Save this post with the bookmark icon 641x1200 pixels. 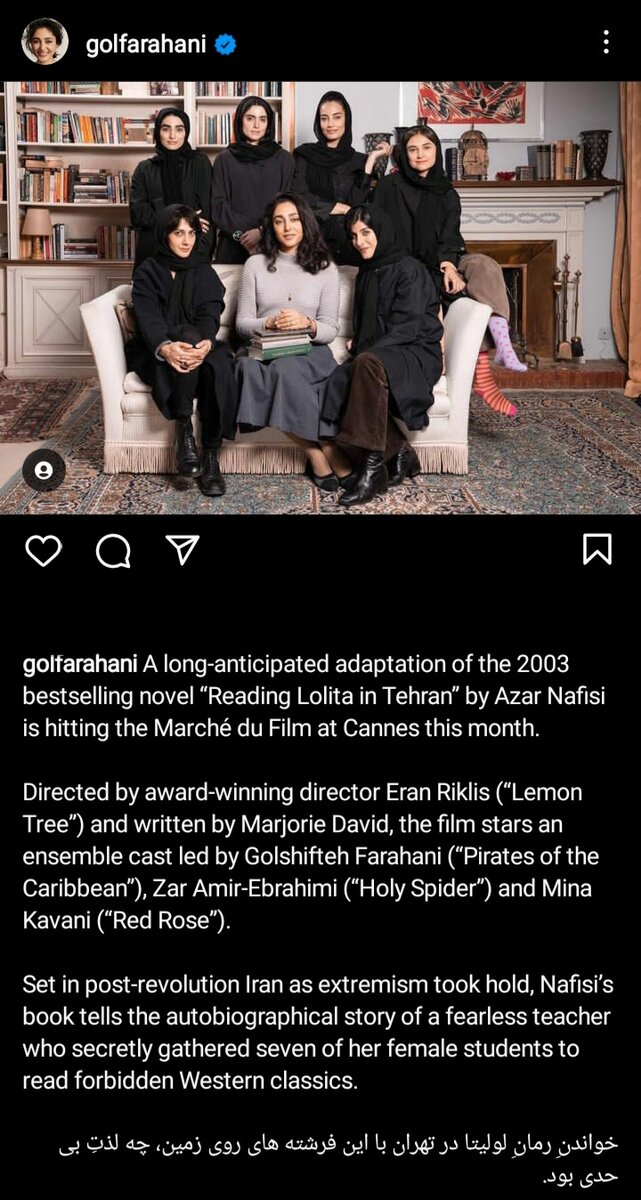pyautogui.click(x=597, y=548)
